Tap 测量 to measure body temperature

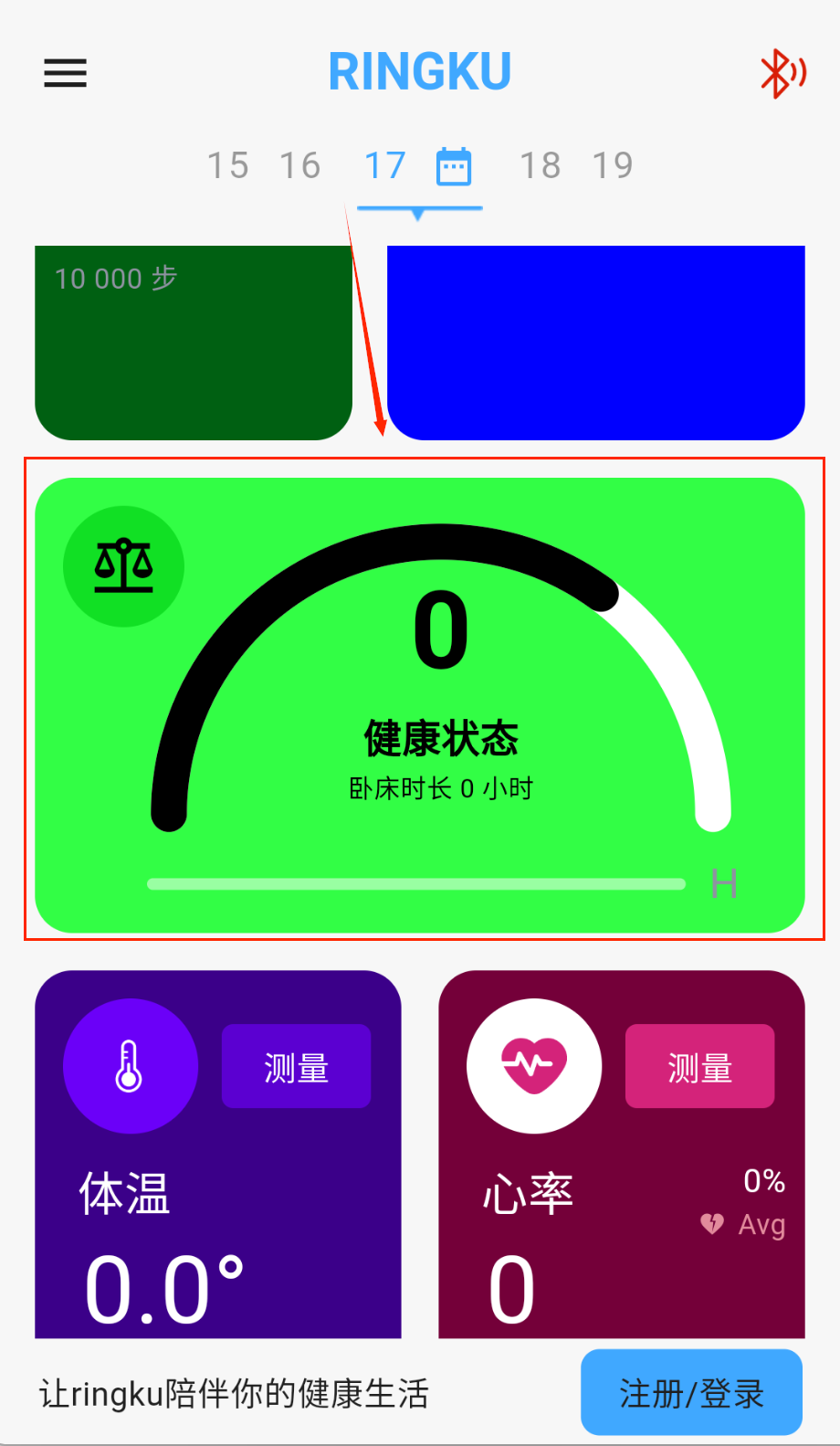coord(296,1067)
